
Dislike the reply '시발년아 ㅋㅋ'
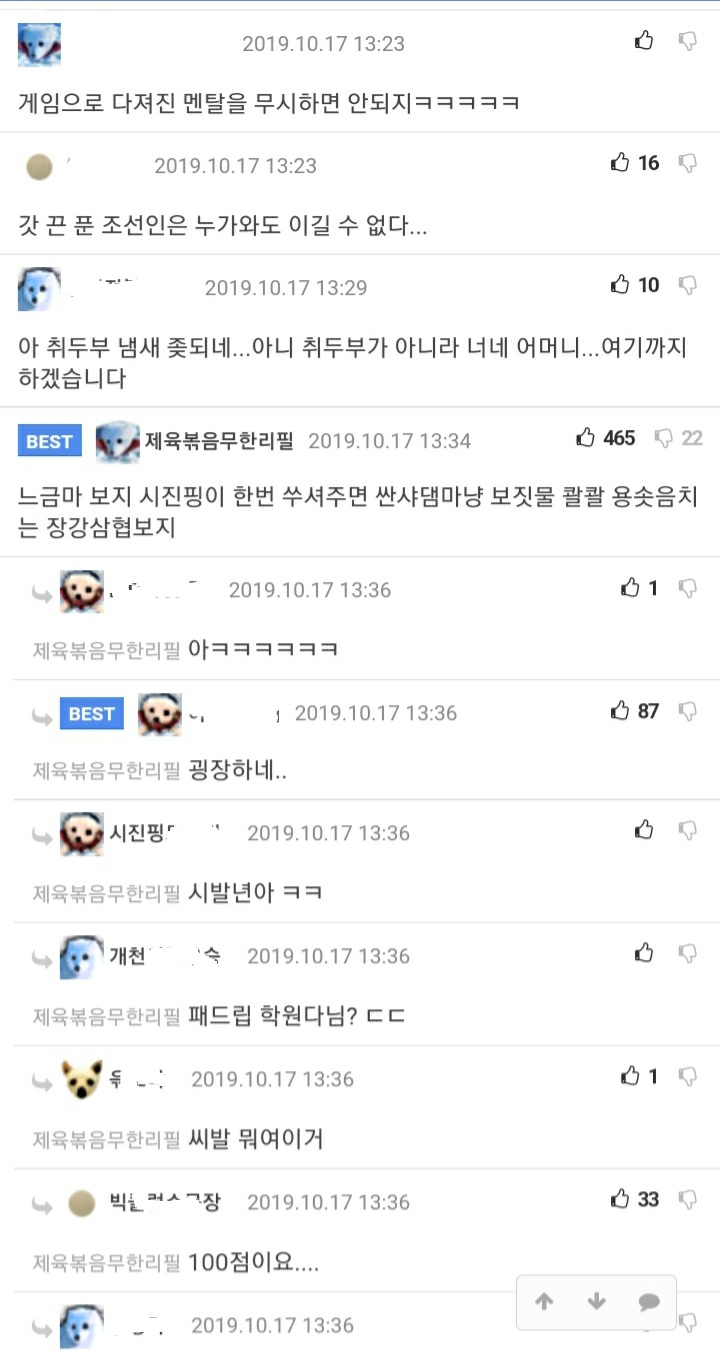point(688,830)
